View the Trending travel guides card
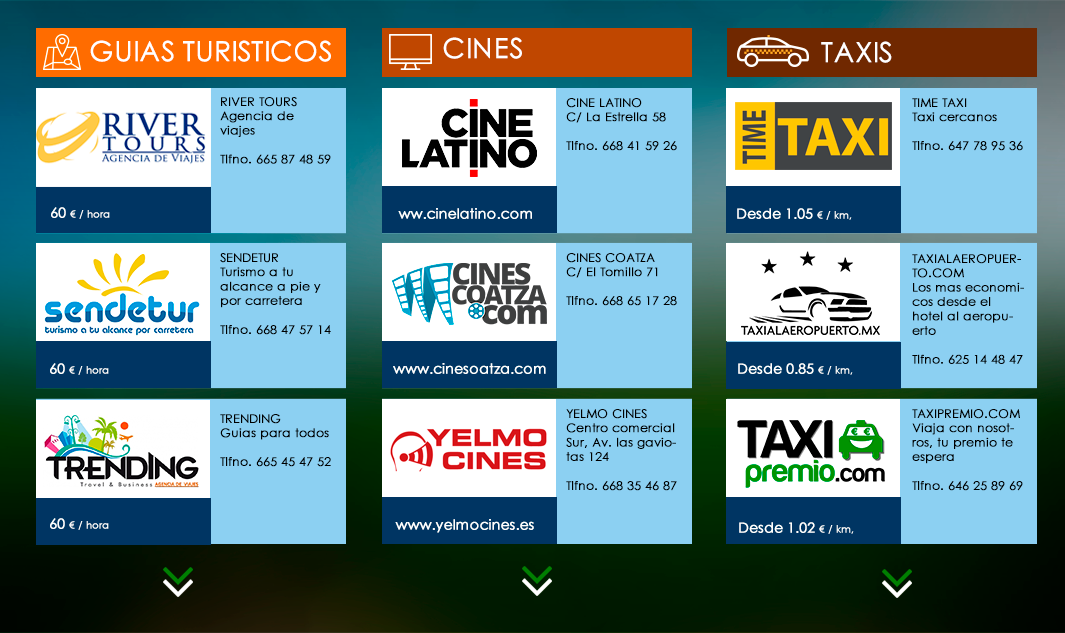1065x633 pixels. tap(191, 471)
